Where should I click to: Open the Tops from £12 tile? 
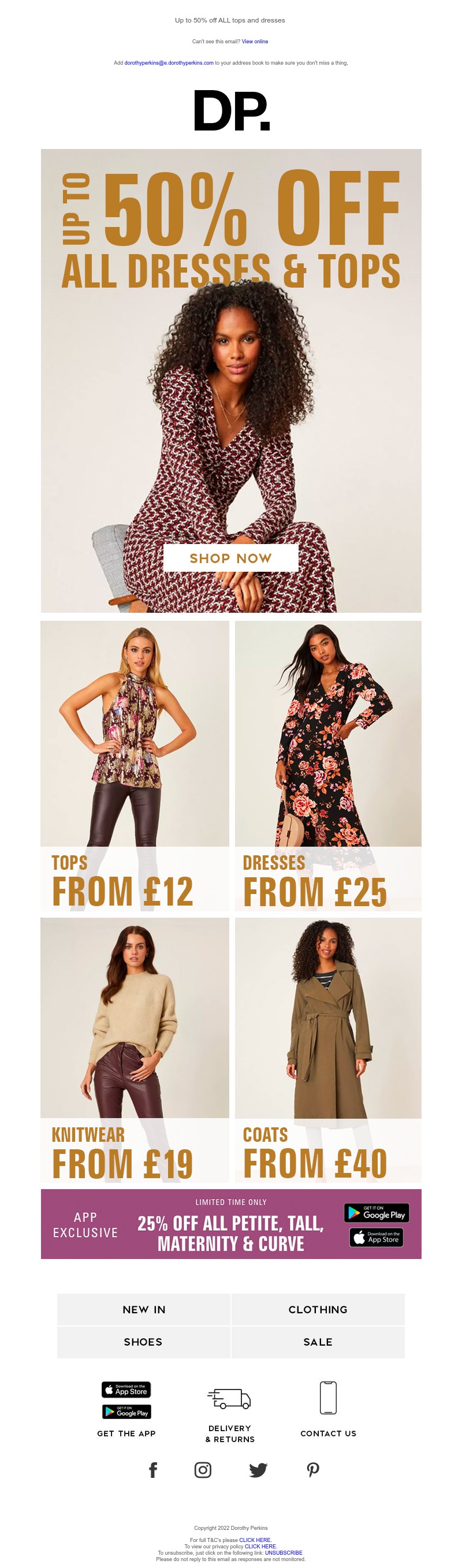[x=135, y=765]
